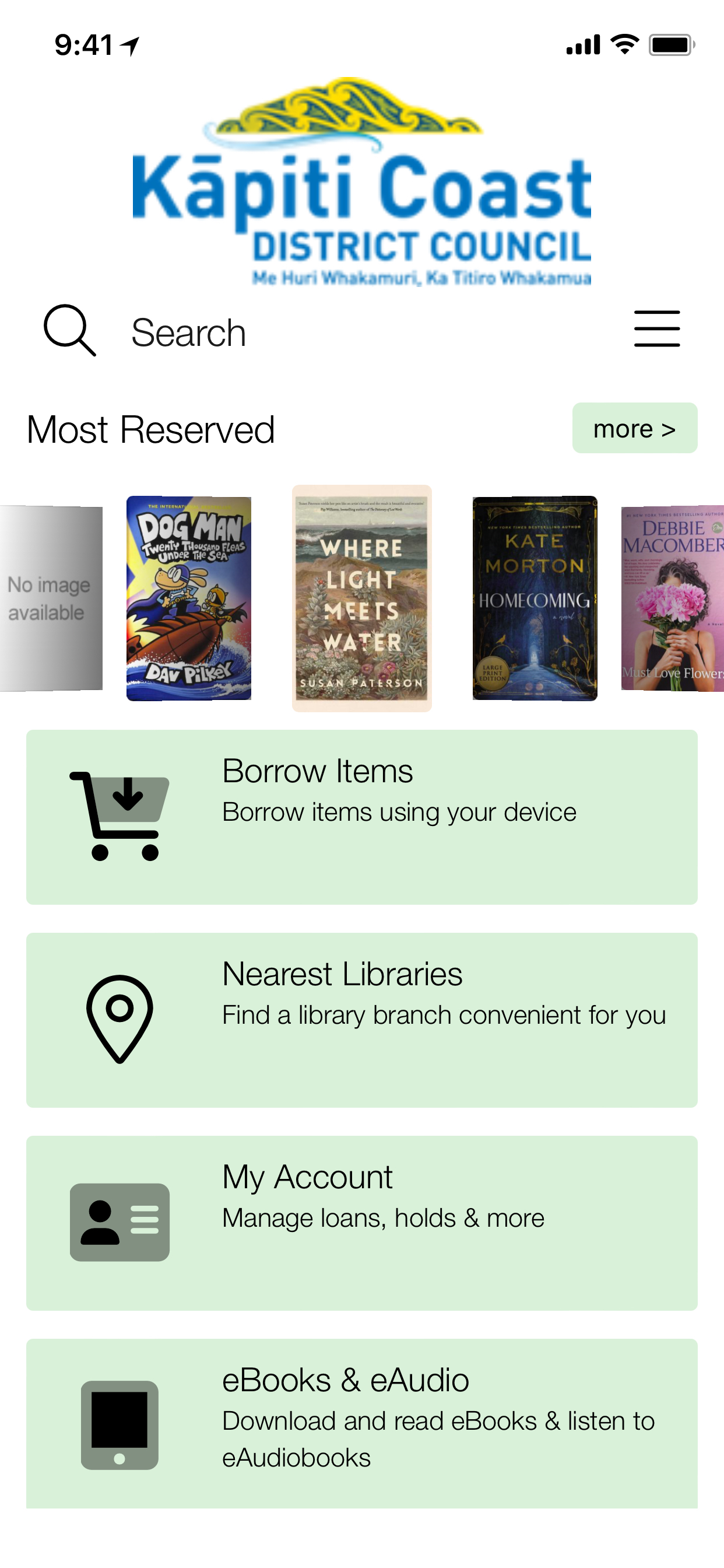
Task: Show more Most Reserved titles
Action: [634, 429]
